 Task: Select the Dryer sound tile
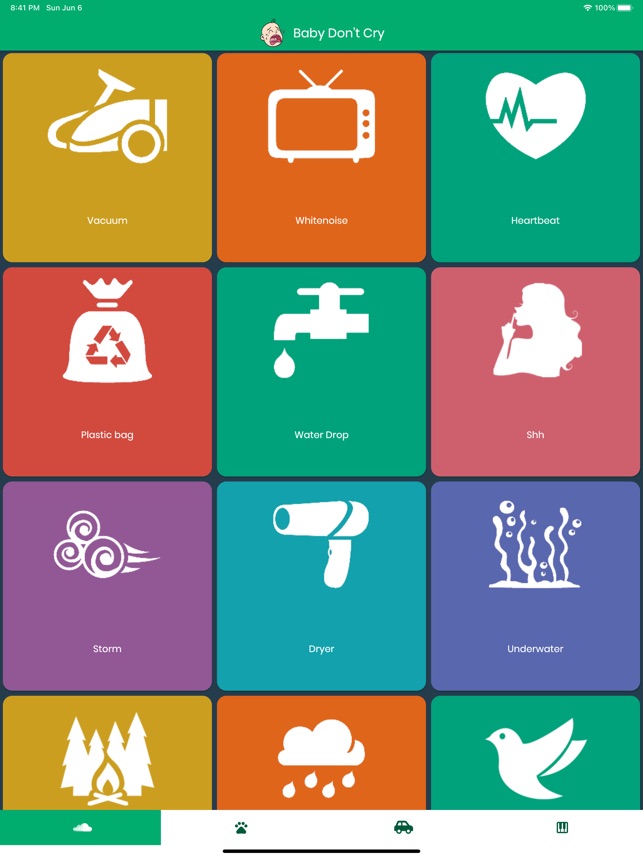tap(321, 585)
